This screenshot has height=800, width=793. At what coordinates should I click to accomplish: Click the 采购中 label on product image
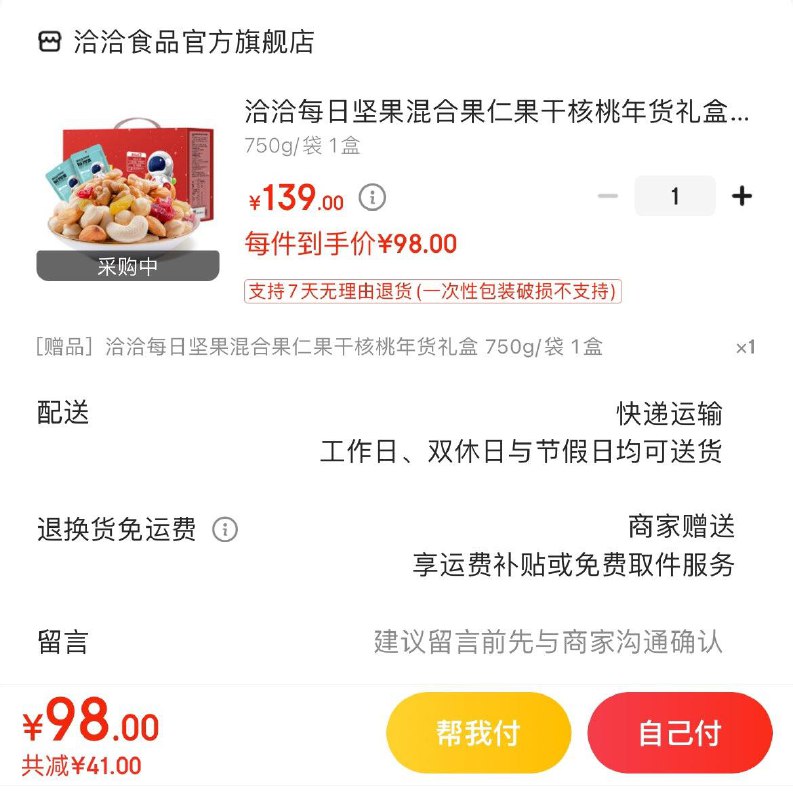(126, 265)
